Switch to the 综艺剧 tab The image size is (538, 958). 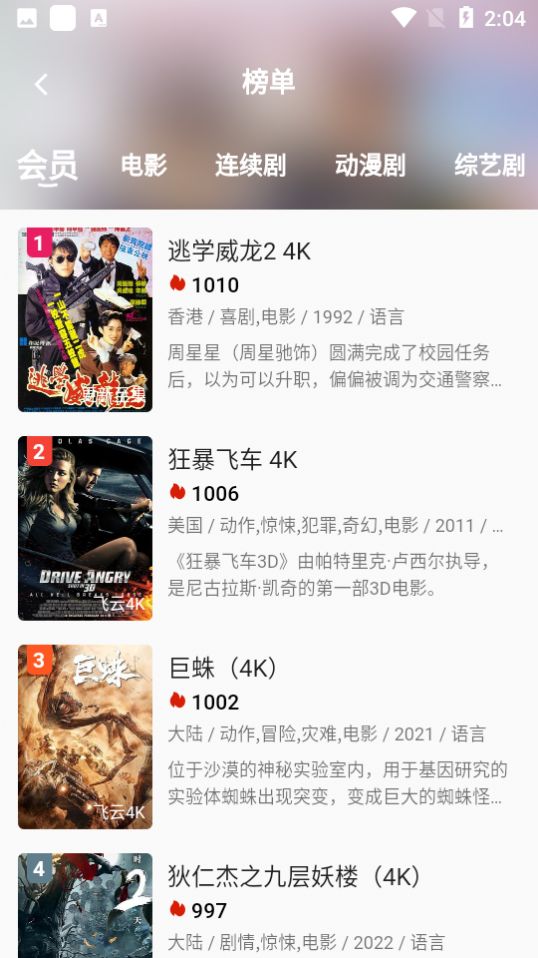tap(490, 165)
